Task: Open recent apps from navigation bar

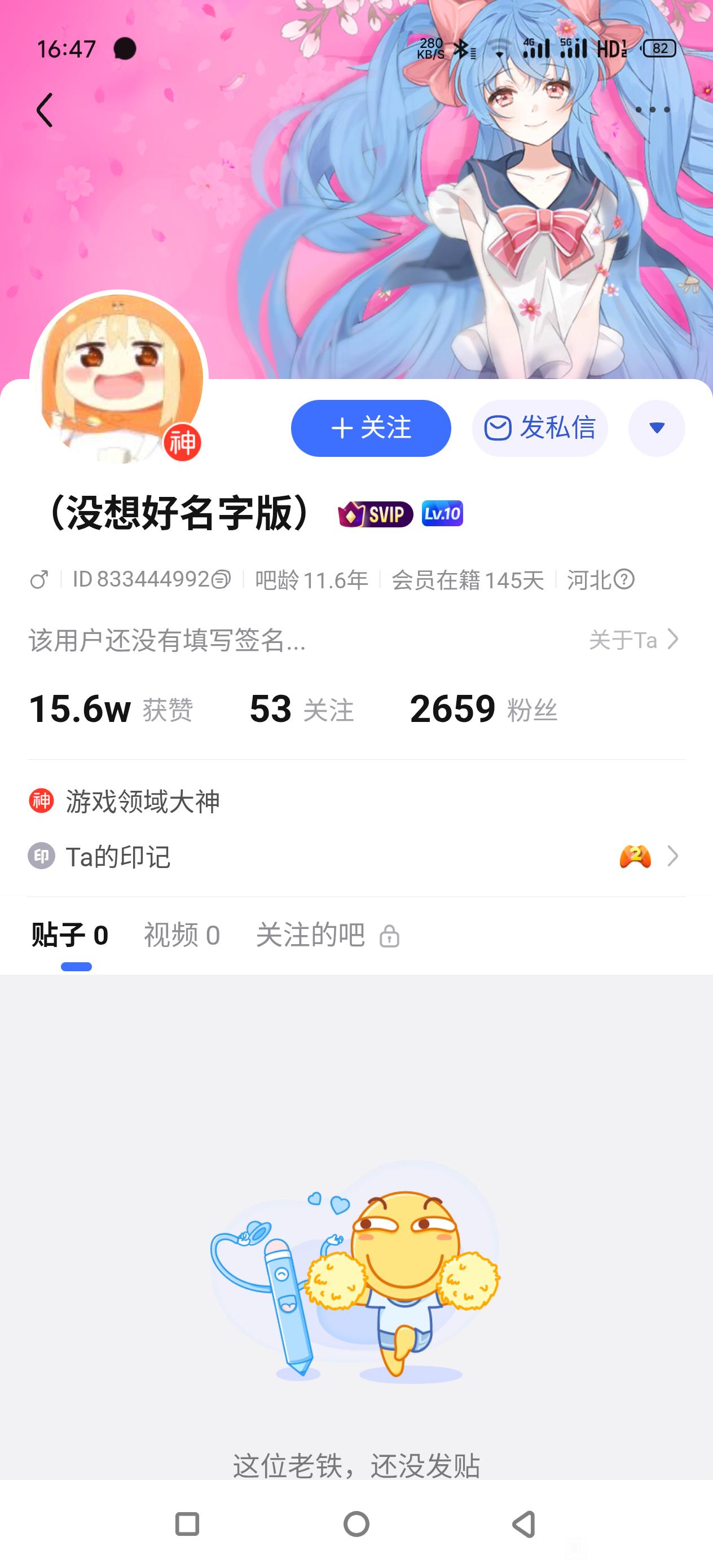Action: (x=187, y=1524)
